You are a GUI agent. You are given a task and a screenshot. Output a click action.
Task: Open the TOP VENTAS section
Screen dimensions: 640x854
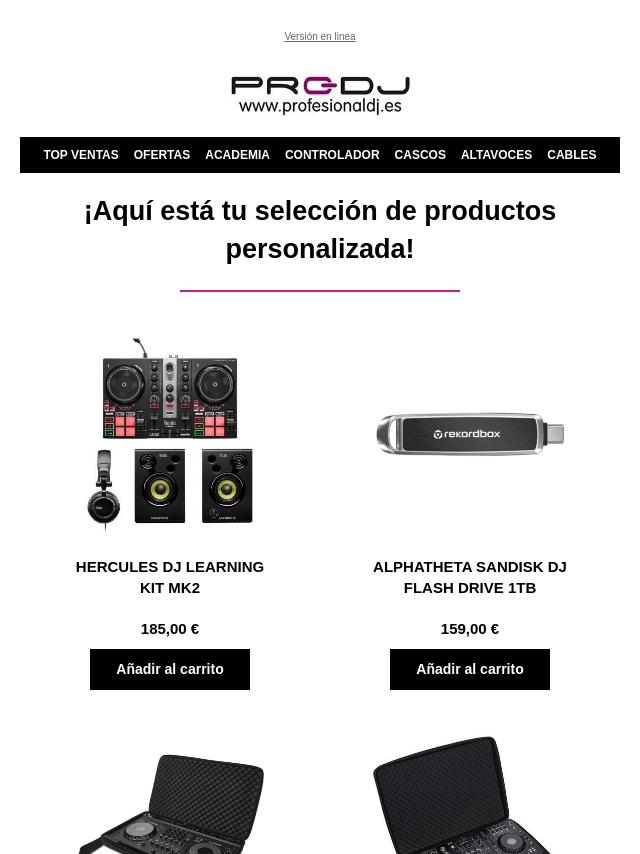(x=80, y=155)
